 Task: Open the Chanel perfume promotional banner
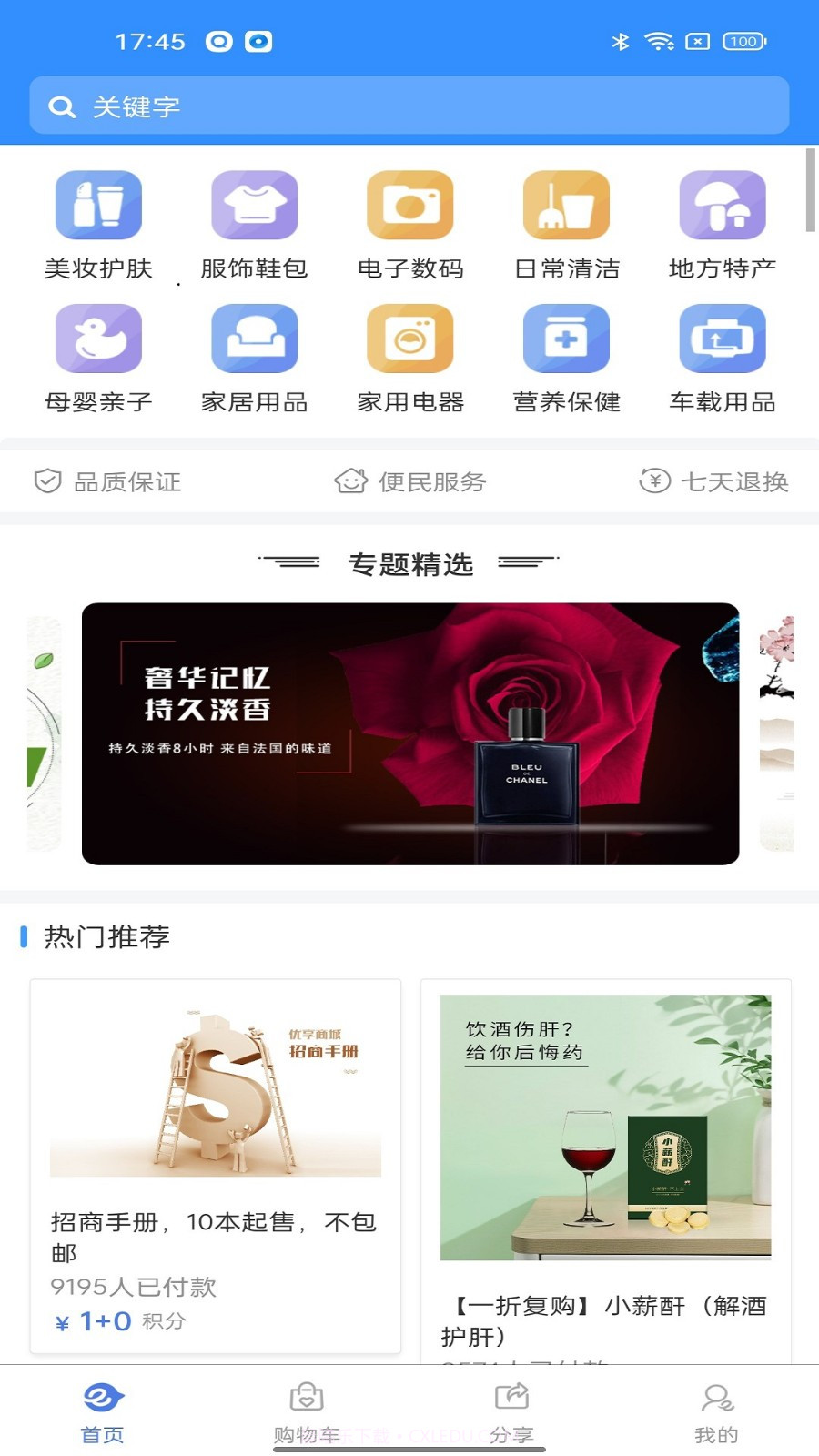coord(409,731)
